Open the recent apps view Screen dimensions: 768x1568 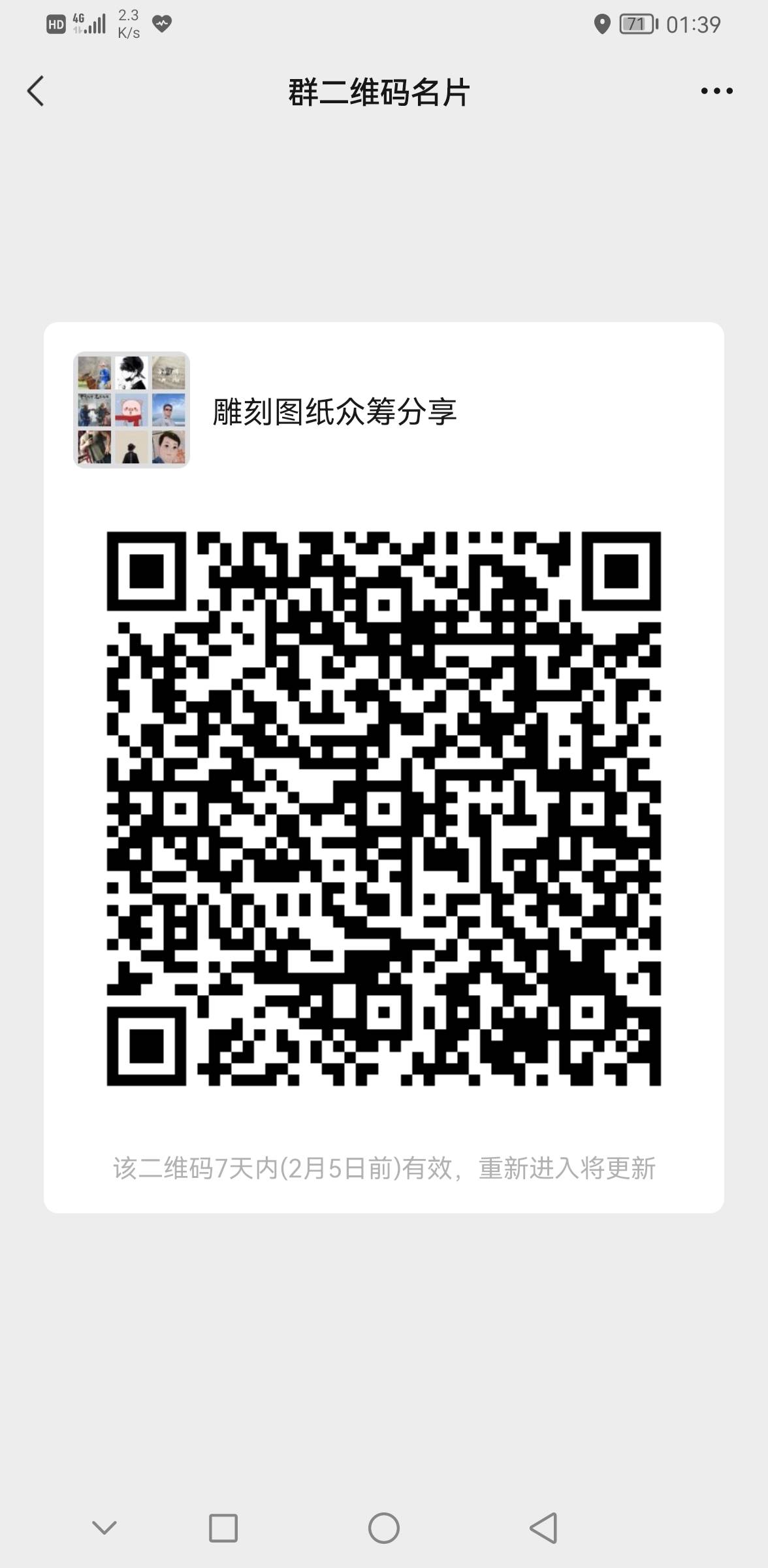click(x=223, y=1527)
